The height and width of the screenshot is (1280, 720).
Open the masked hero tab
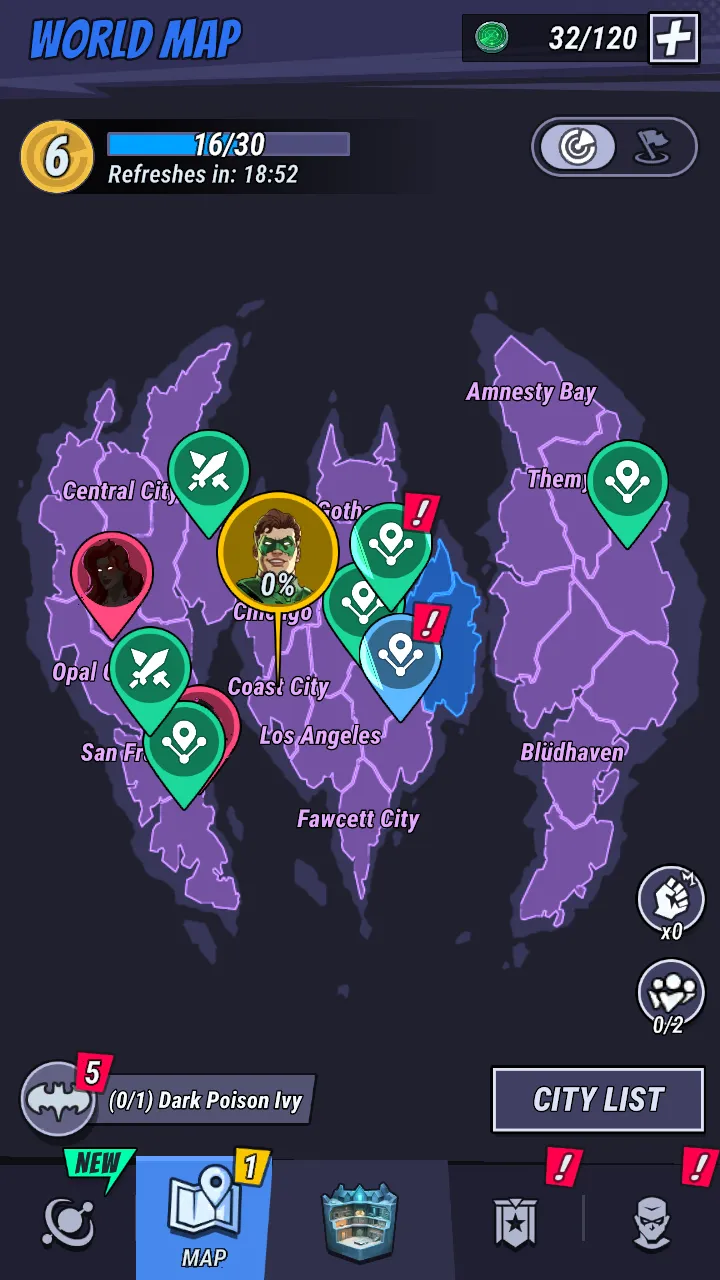pos(652,1222)
